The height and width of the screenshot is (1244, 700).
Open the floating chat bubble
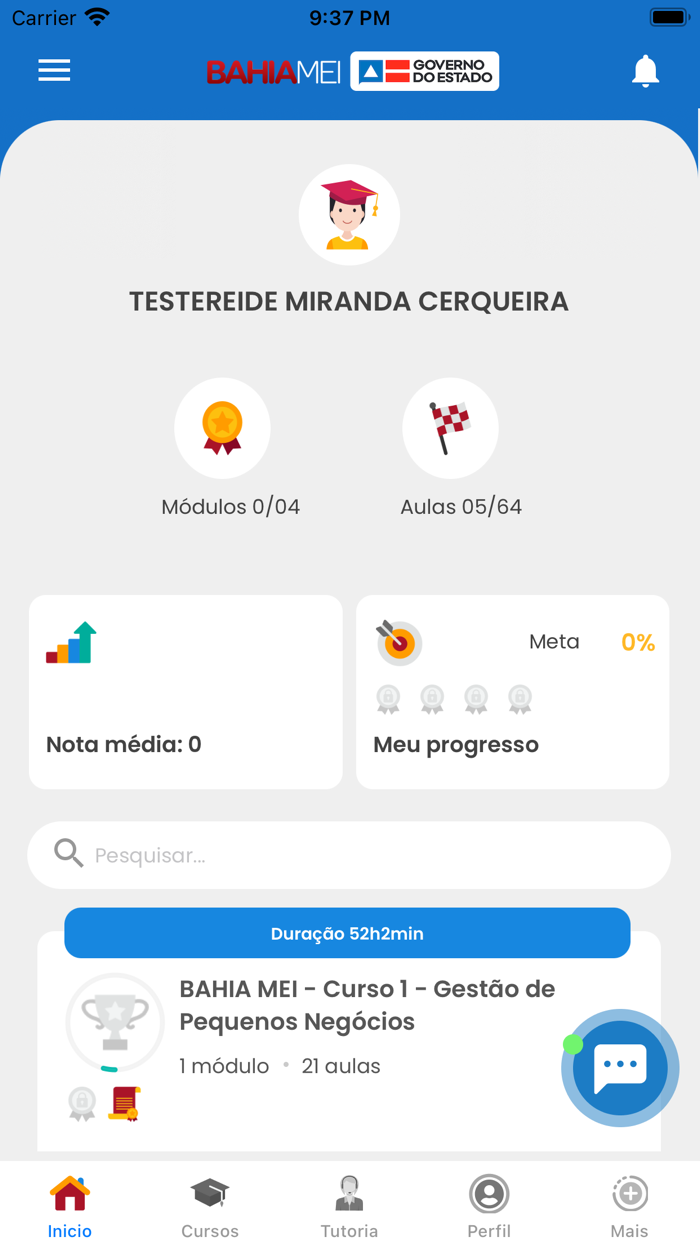pos(620,1067)
